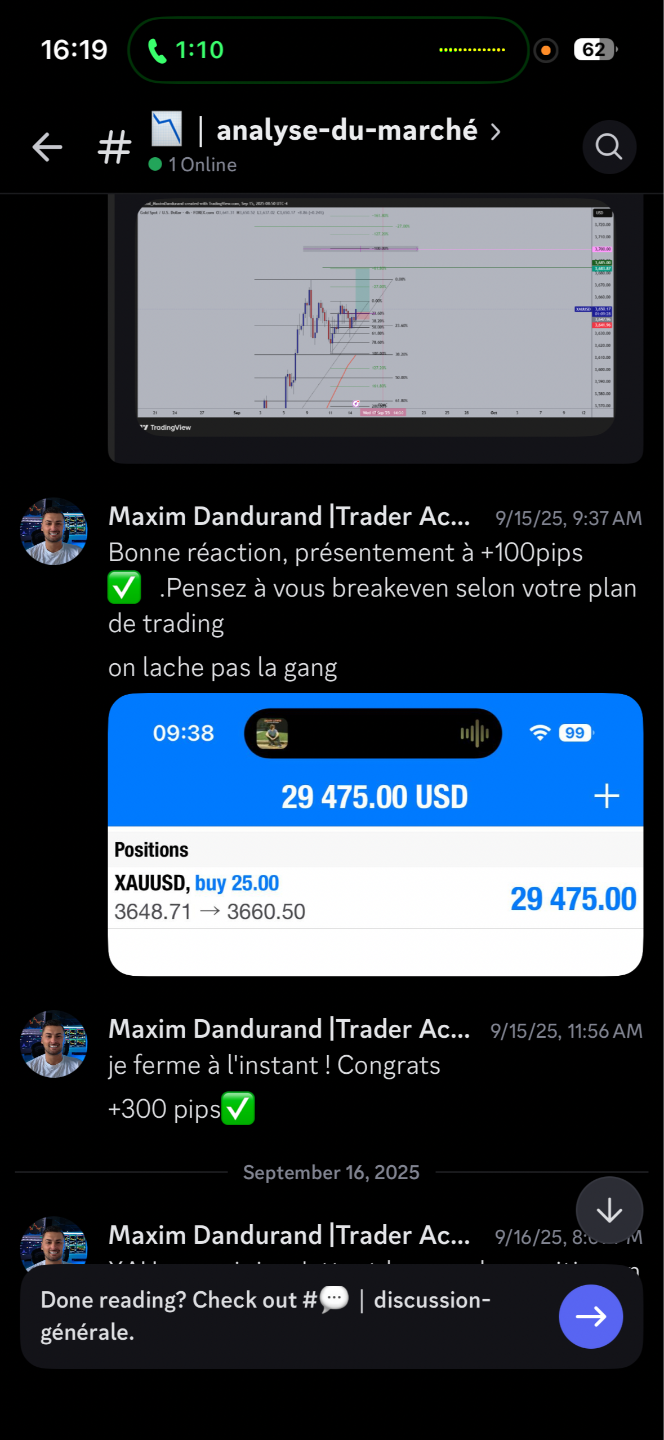Viewport: 664px width, 1440px height.
Task: Open Maxim Dandurand's profile from 11:56 AM message
Action: (x=288, y=1029)
